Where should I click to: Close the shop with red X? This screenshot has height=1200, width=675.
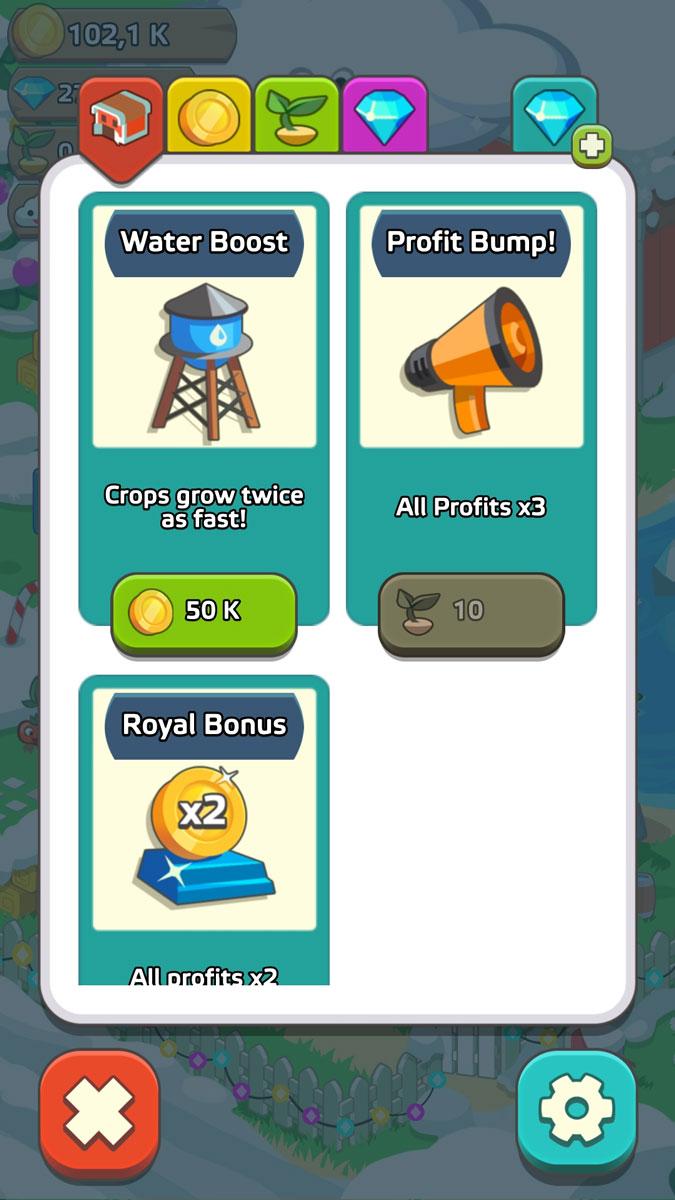pyautogui.click(x=100, y=1111)
